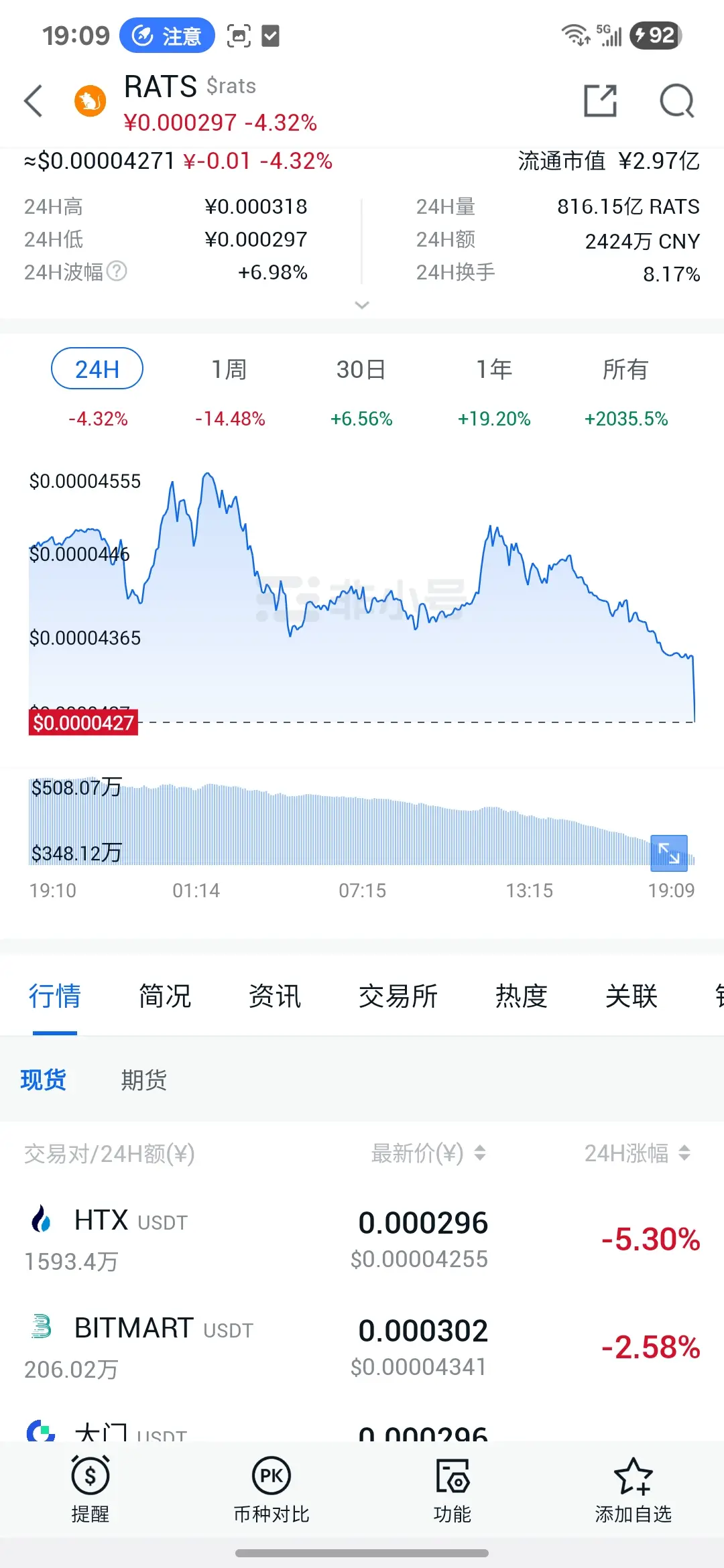View the 热度 tab
The width and height of the screenshot is (724, 1568).
click(x=522, y=996)
